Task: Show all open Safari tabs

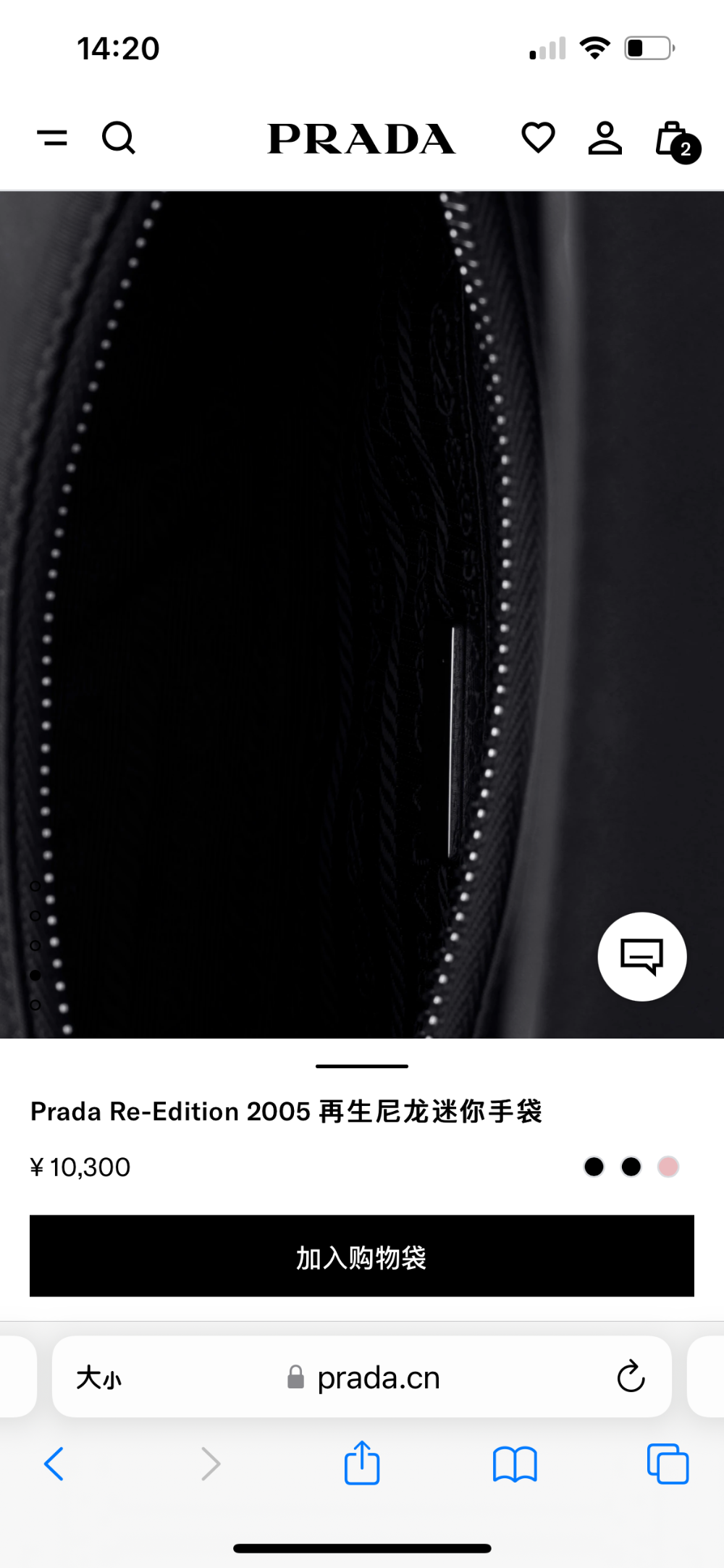Action: [x=668, y=1464]
